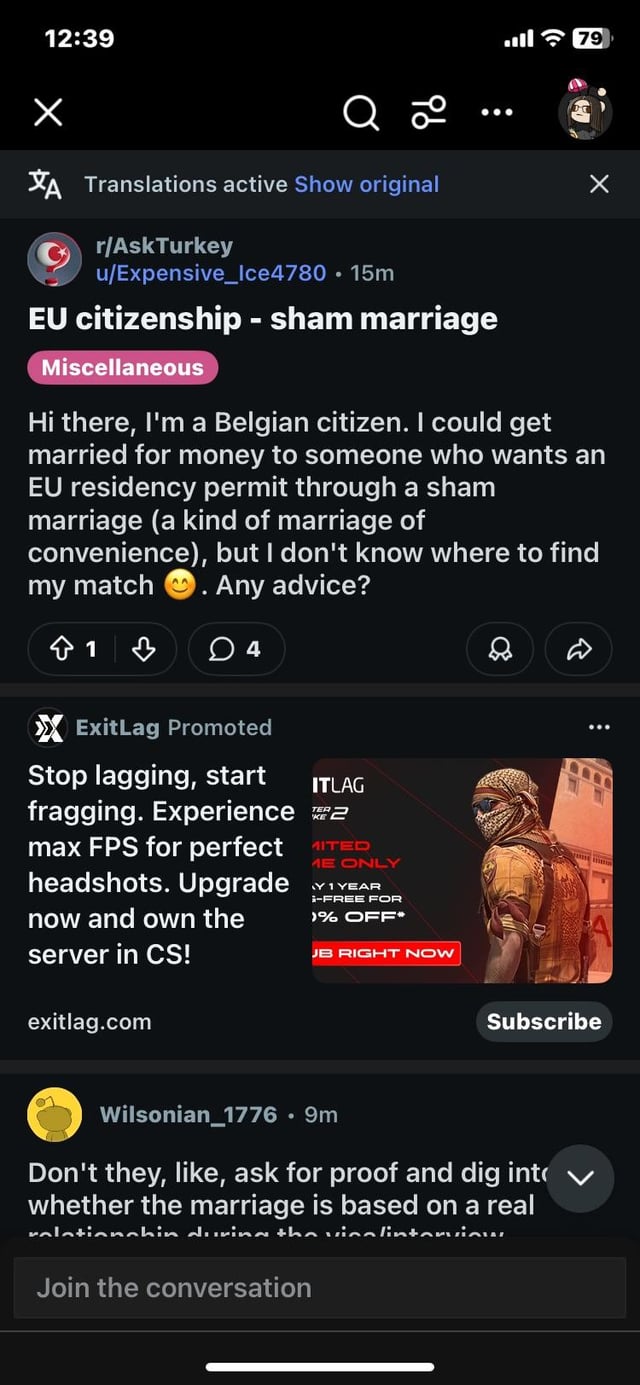Open the ExitLag ad image
The image size is (640, 1385).
tap(462, 870)
